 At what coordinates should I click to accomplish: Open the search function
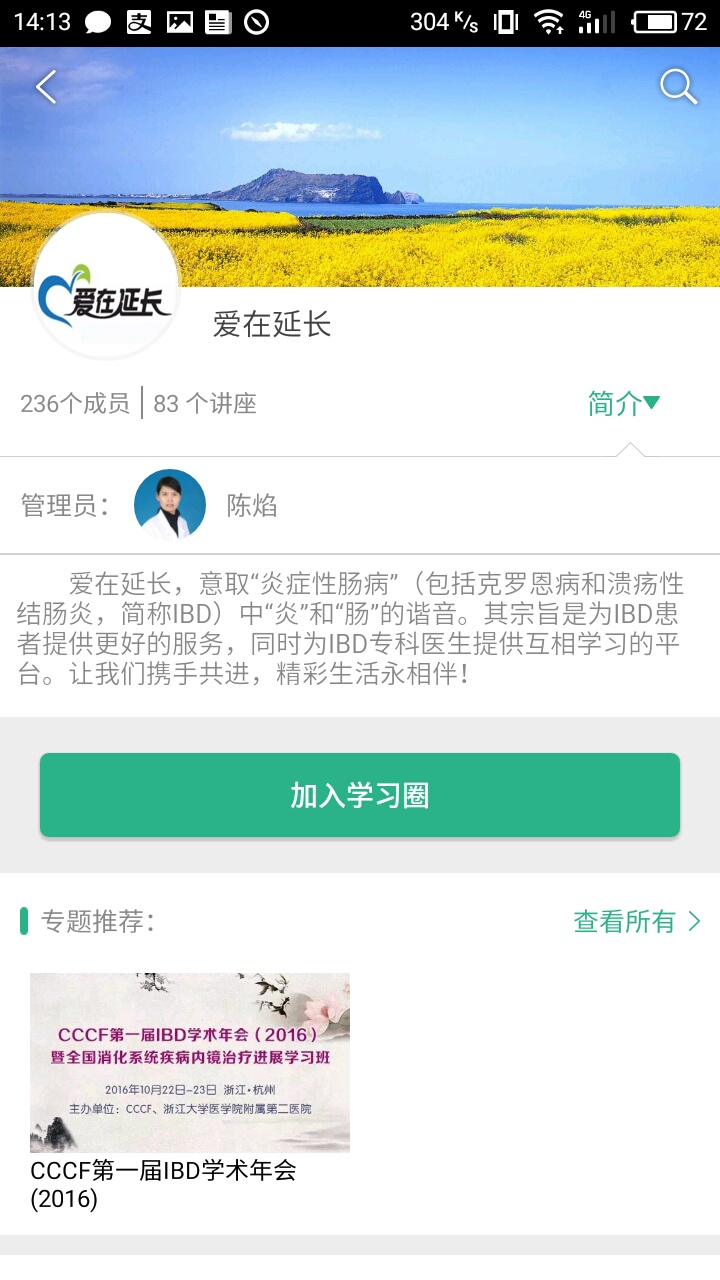(678, 87)
